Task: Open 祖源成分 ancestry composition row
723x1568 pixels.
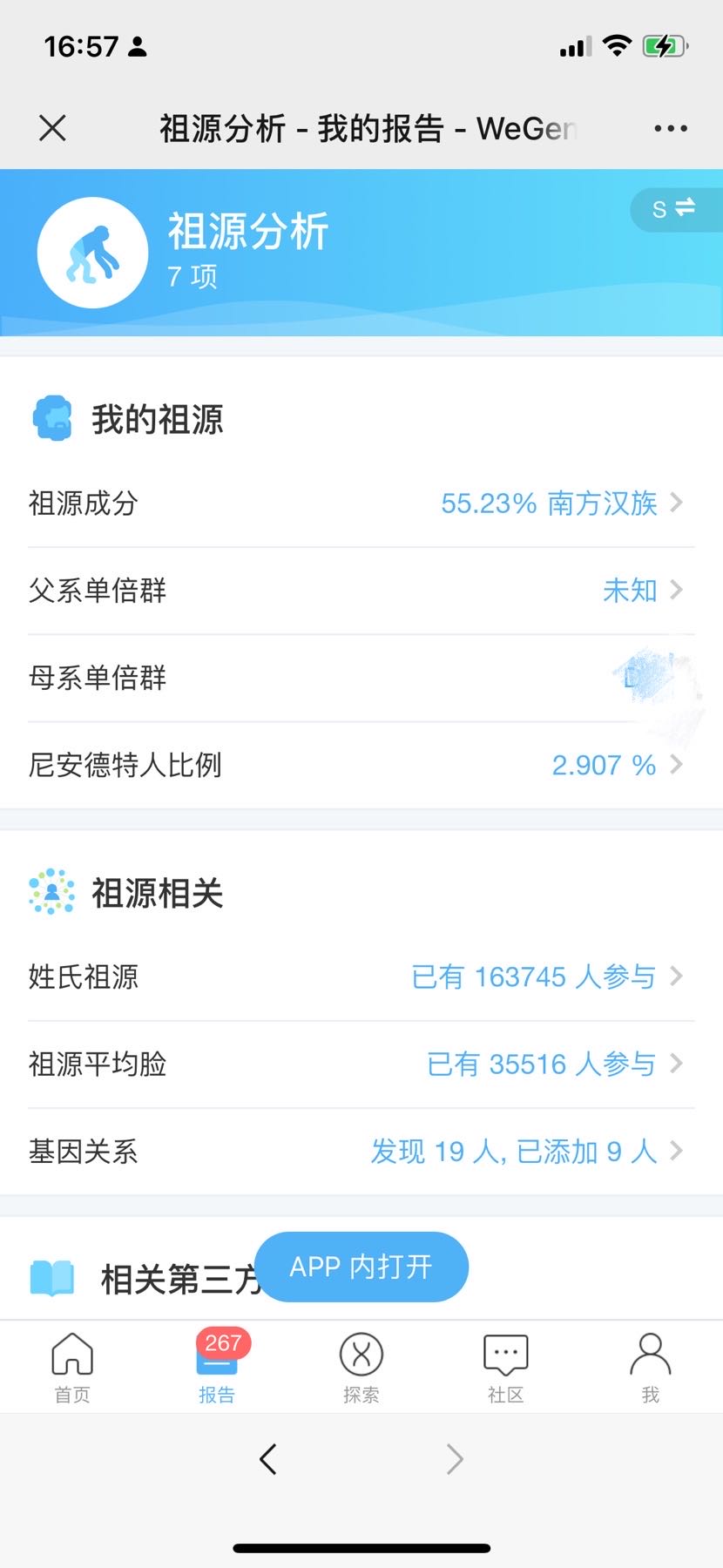Action: (361, 504)
